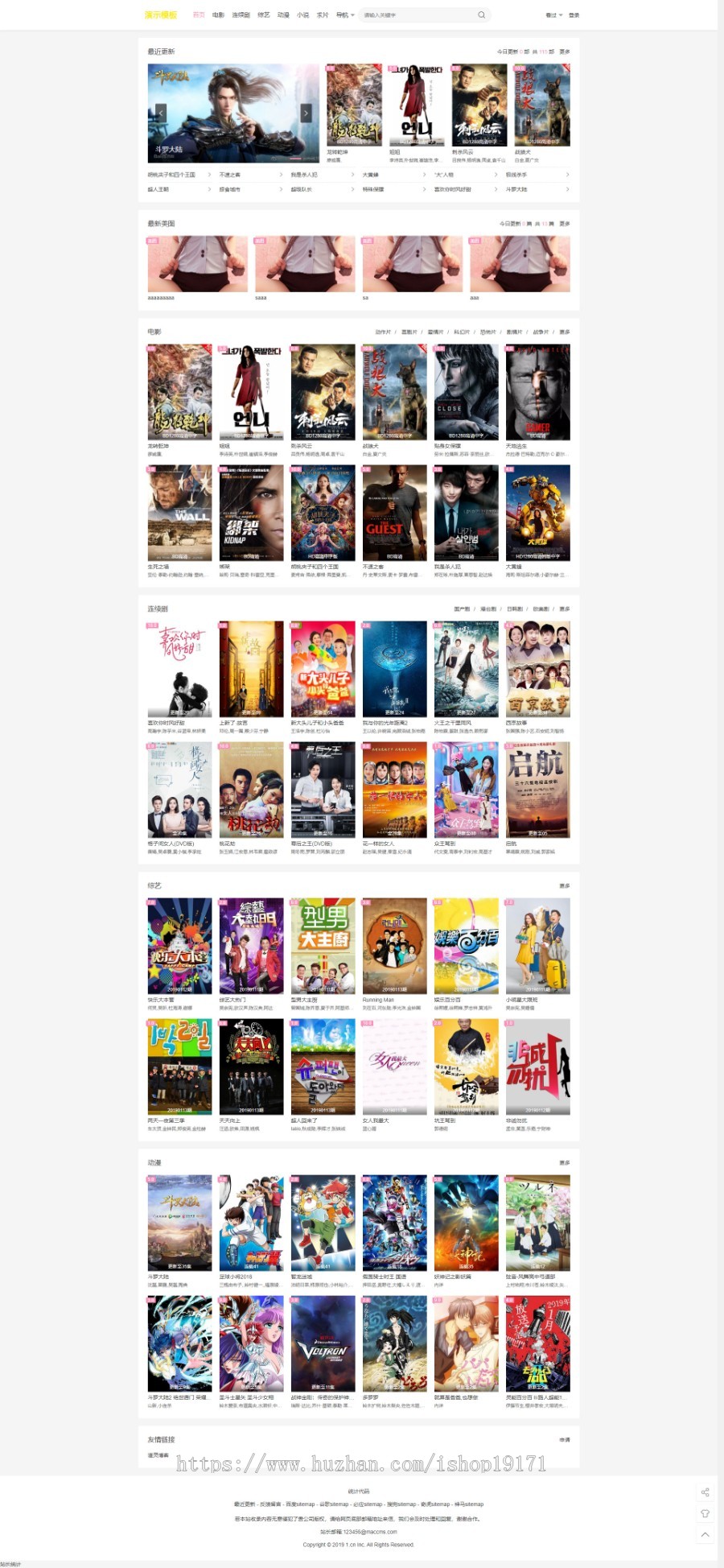Expand the 导航 dropdown
Image resolution: width=724 pixels, height=1568 pixels.
tap(344, 15)
